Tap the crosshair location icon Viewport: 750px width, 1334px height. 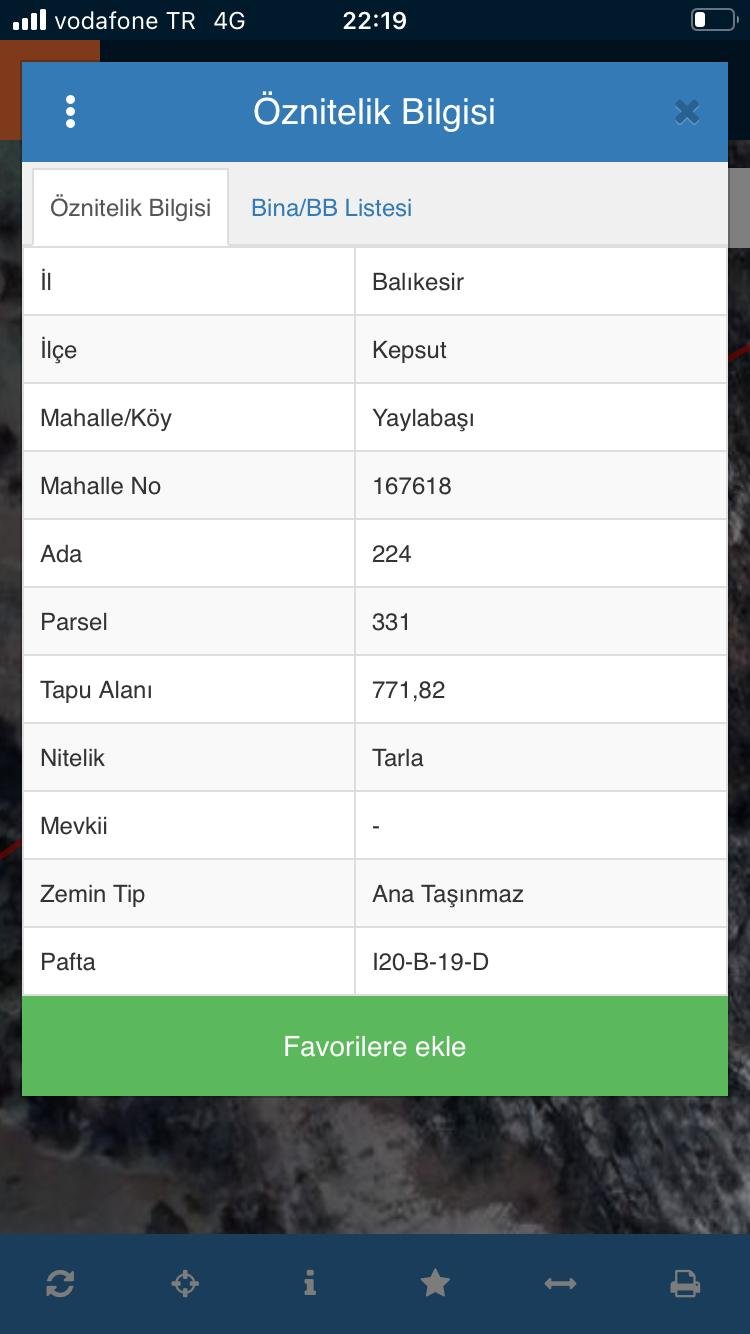(x=185, y=1283)
